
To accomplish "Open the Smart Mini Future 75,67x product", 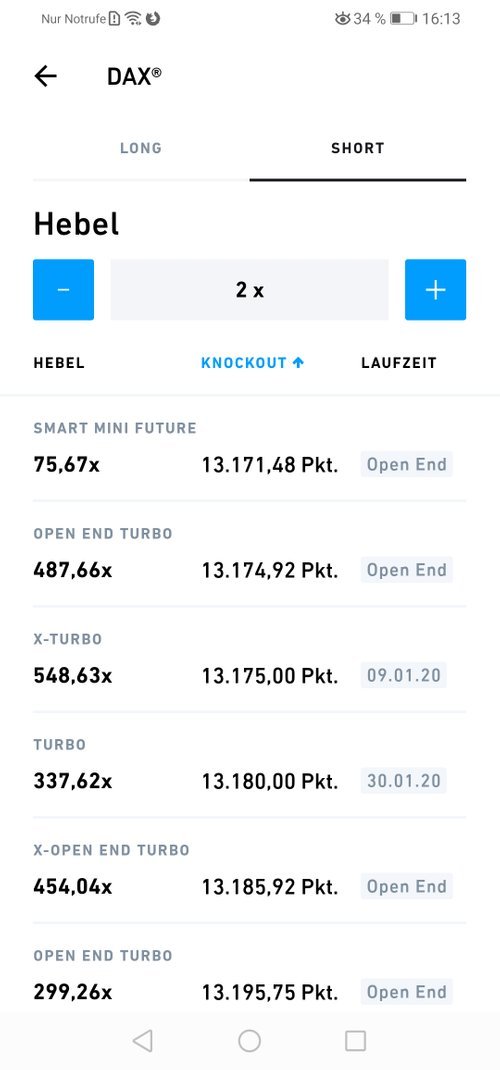I will 250,448.
